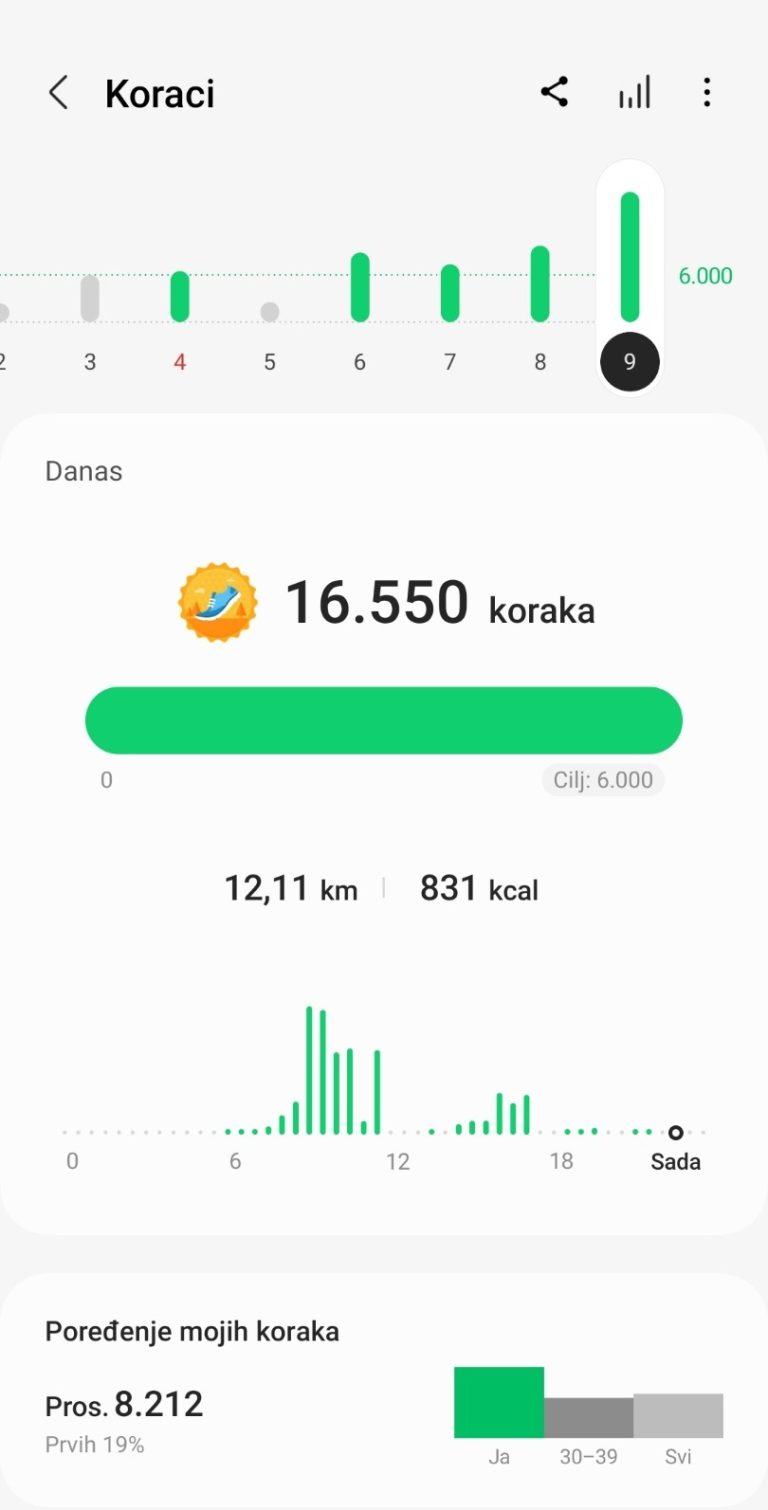Share today's step count
This screenshot has height=1510, width=768.
(554, 92)
